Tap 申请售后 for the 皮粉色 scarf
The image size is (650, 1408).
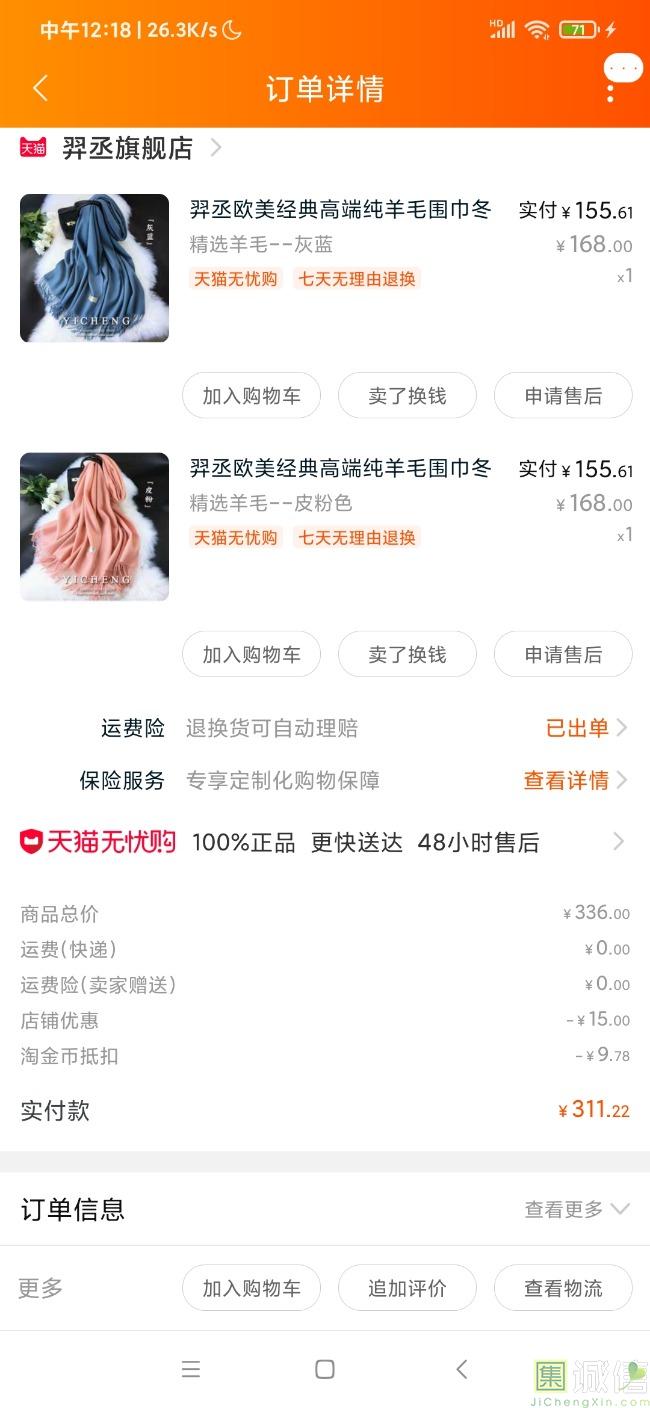(563, 655)
